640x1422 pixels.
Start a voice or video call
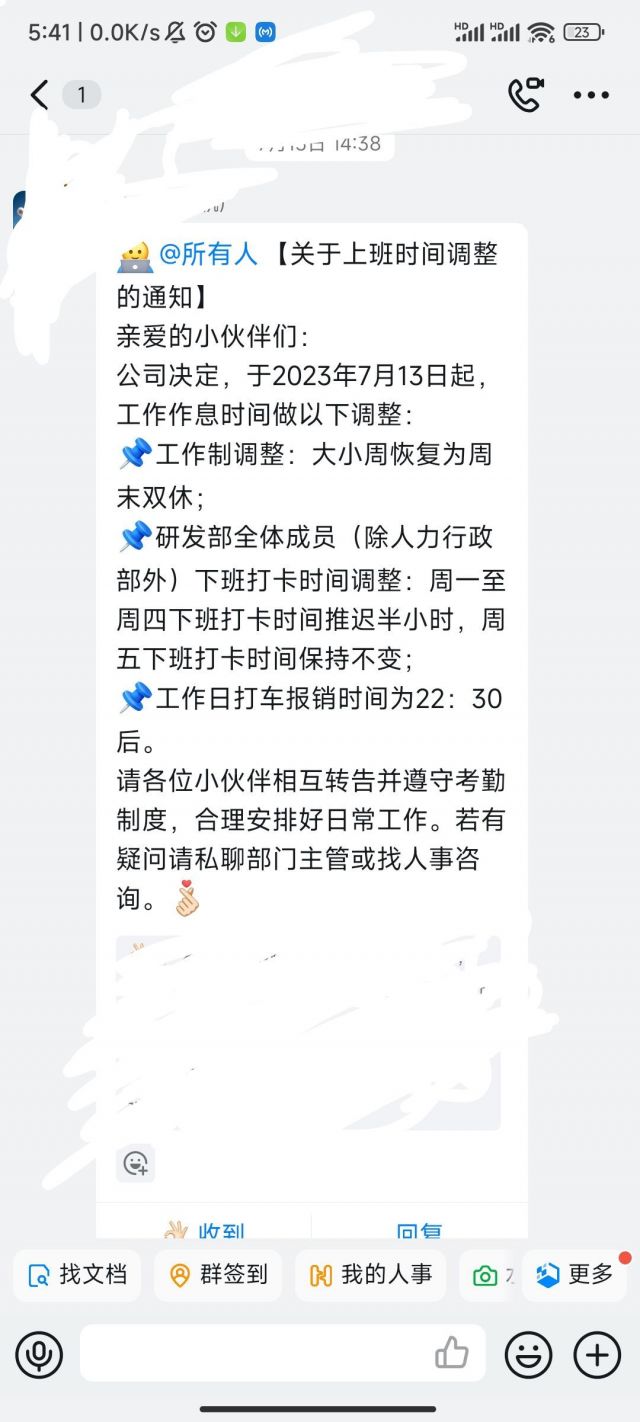tap(526, 95)
